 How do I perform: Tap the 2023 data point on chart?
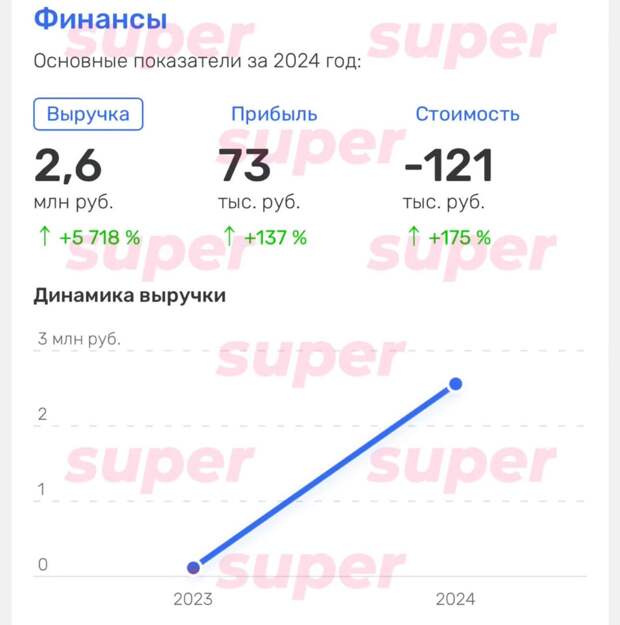tap(193, 567)
